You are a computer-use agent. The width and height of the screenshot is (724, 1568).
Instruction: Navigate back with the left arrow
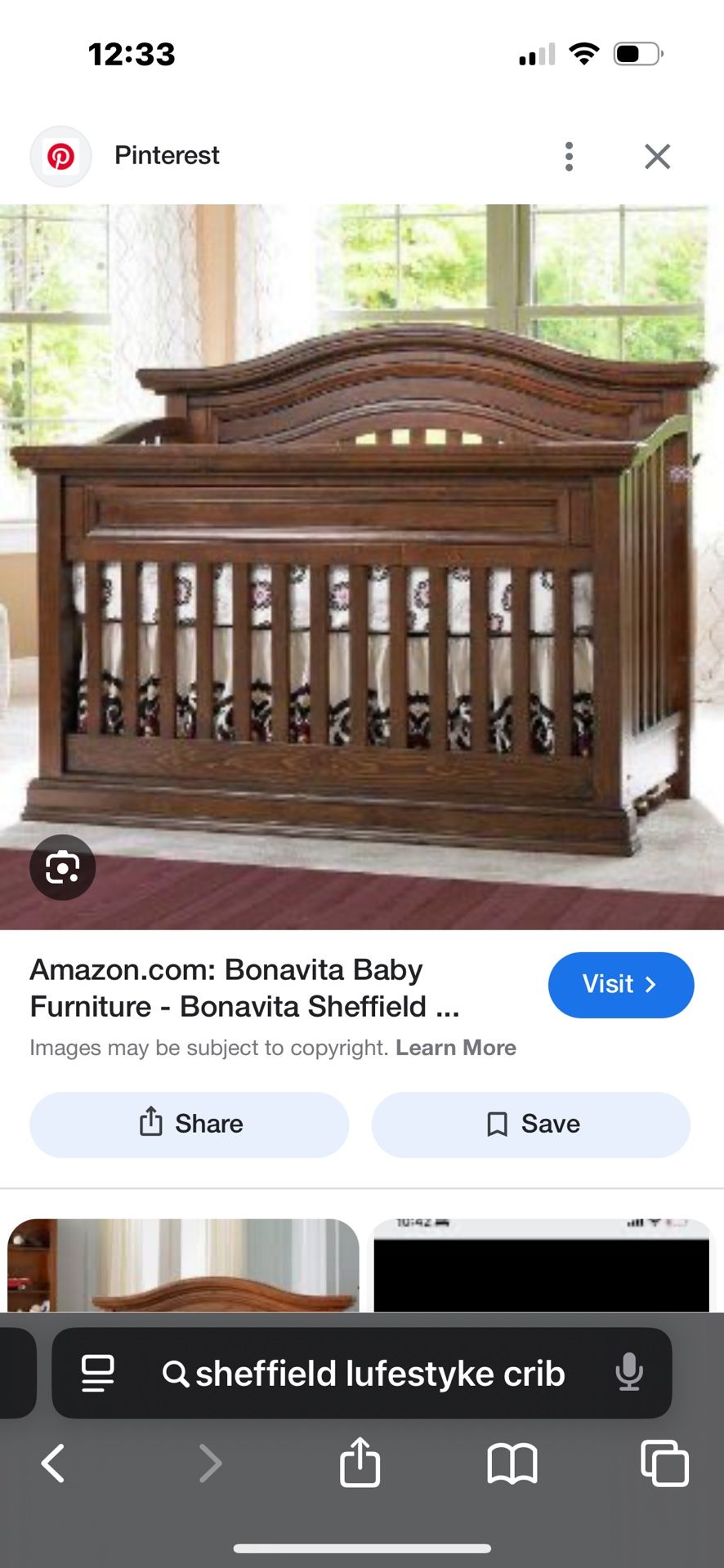(x=52, y=1463)
